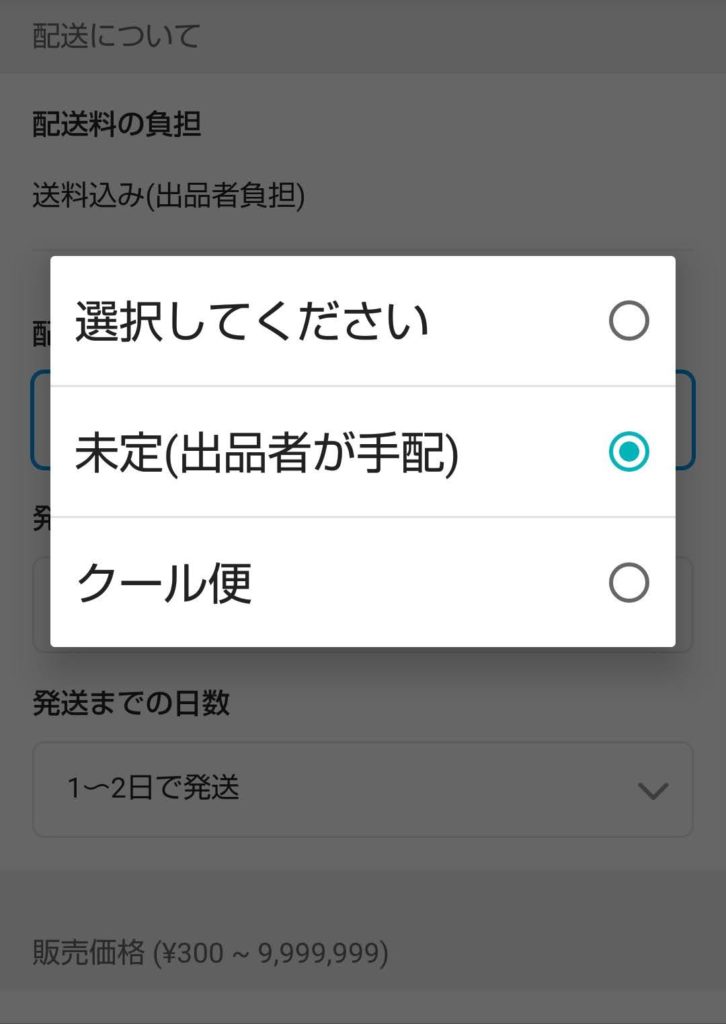The height and width of the screenshot is (1024, 726).
Task: Choose 未定(出品者が手配) shipping method
Action: (362, 453)
